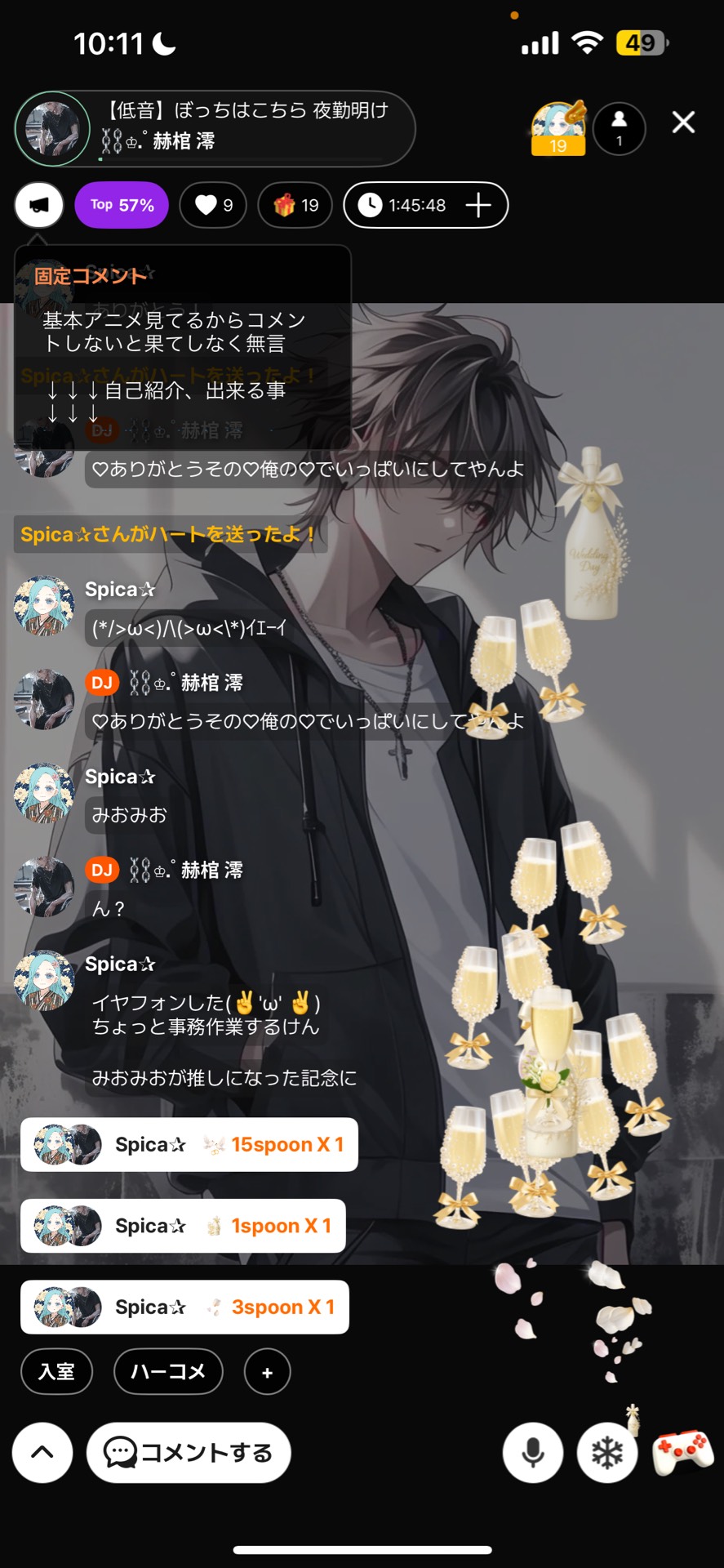The image size is (724, 1568).
Task: Toggle the microphone button
Action: pos(533,1452)
